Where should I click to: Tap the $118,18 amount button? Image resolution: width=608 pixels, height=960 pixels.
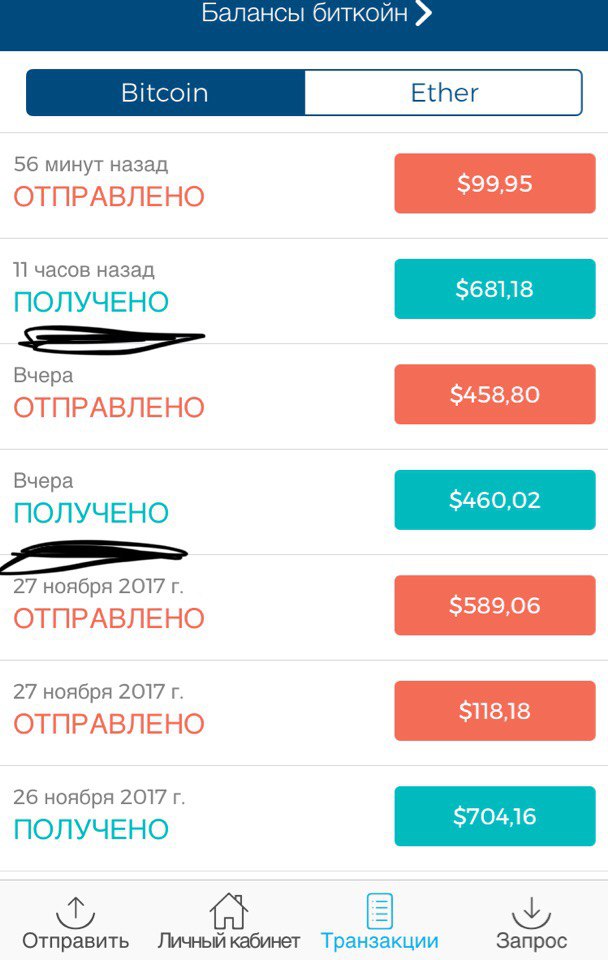[x=495, y=711]
